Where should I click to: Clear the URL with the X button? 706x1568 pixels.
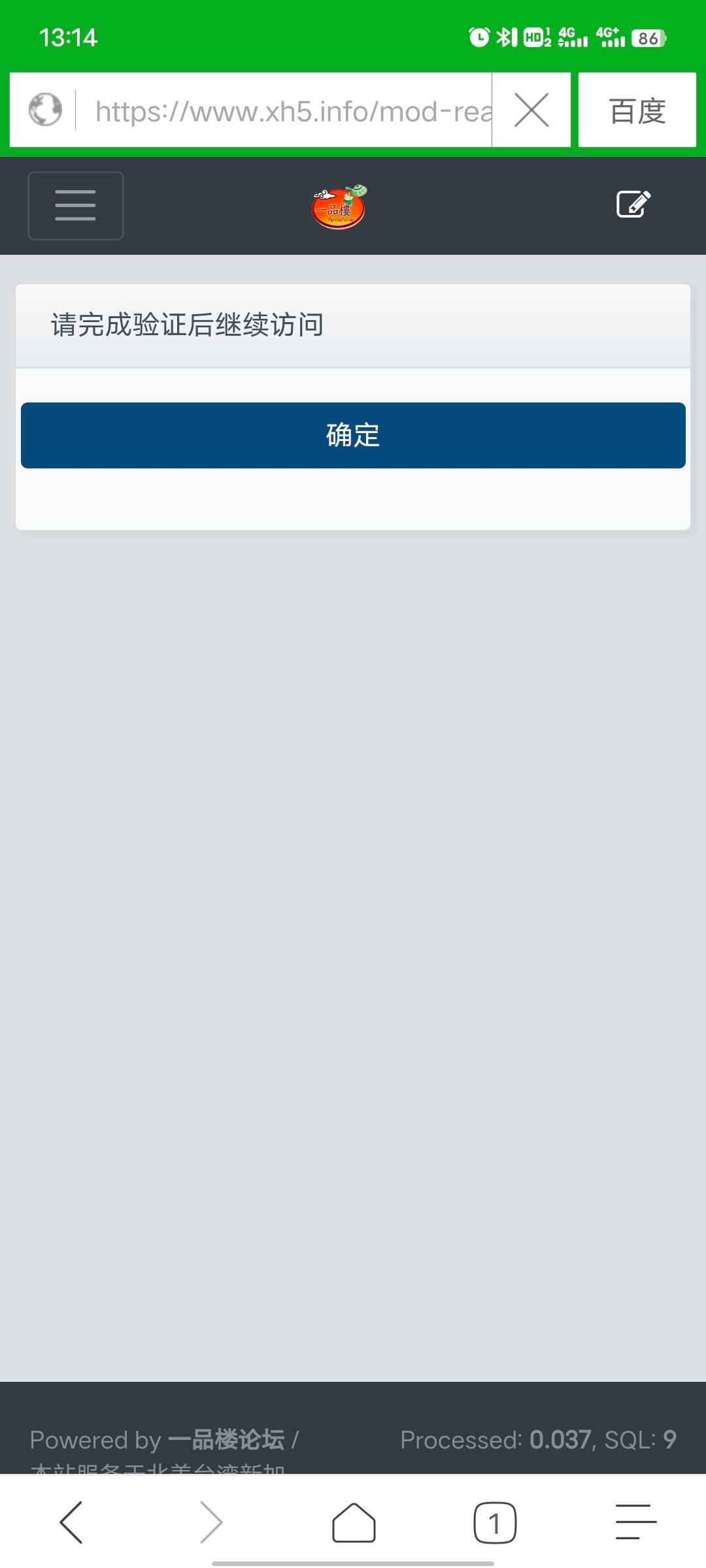(x=529, y=109)
